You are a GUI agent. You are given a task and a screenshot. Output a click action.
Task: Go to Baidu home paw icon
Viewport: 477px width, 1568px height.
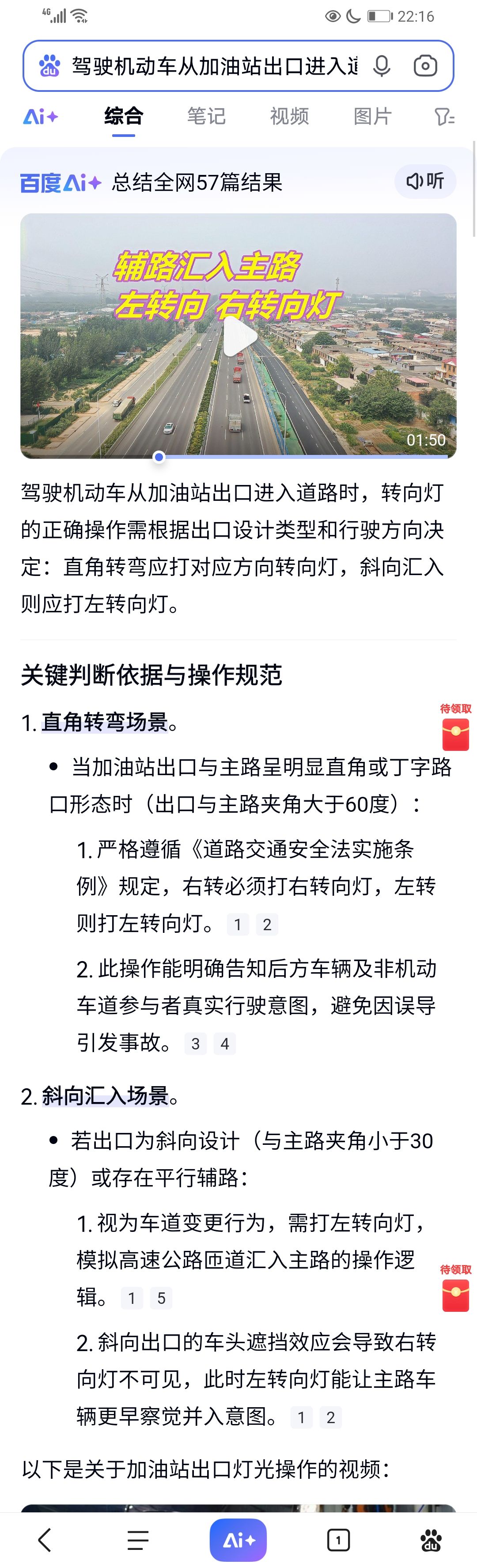pos(431,1539)
